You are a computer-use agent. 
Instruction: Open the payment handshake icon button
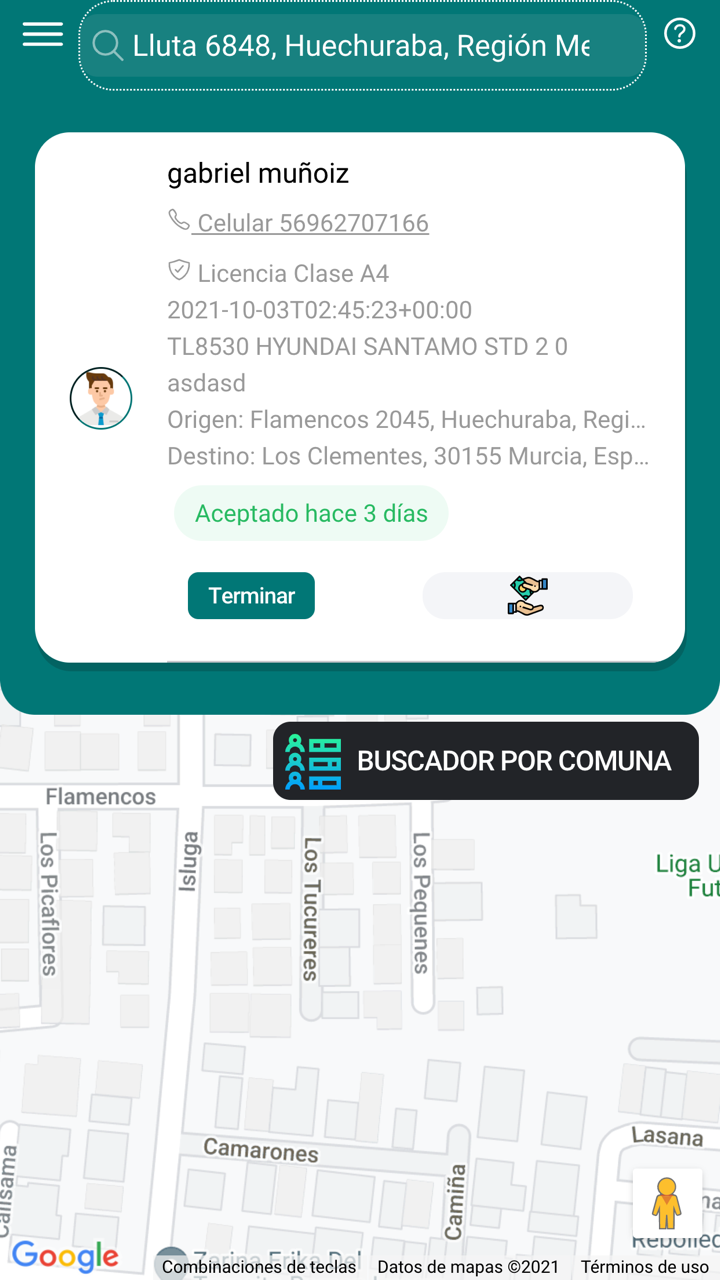point(527,595)
